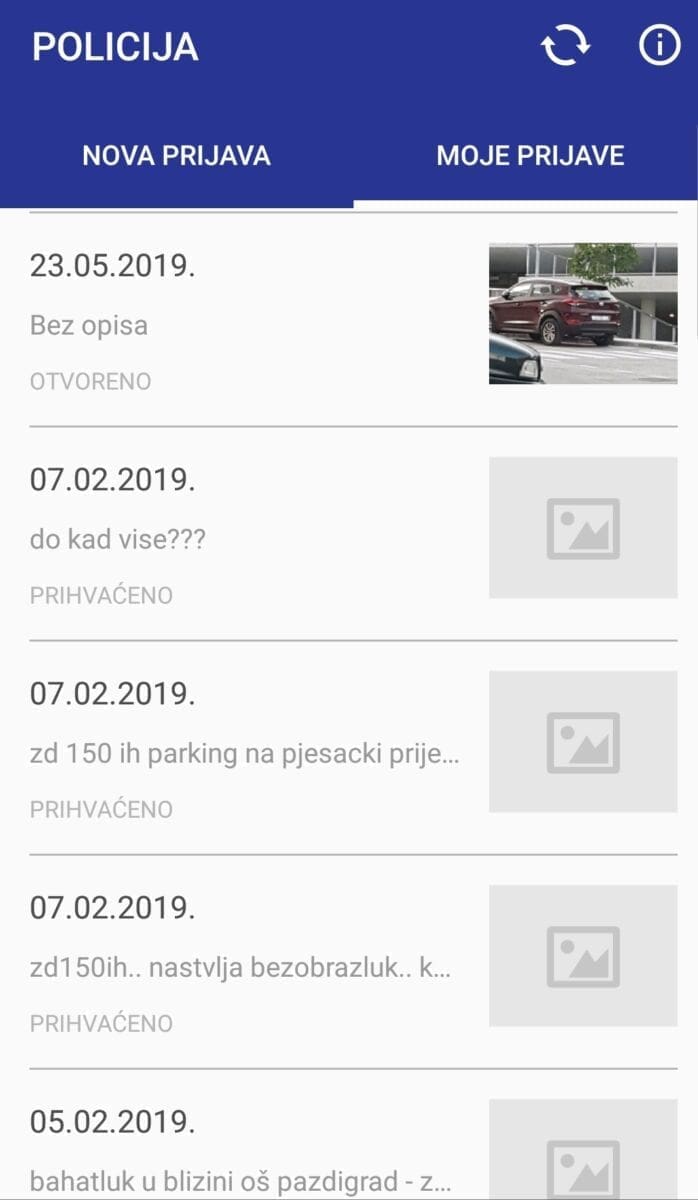Open the info icon

[x=659, y=47]
